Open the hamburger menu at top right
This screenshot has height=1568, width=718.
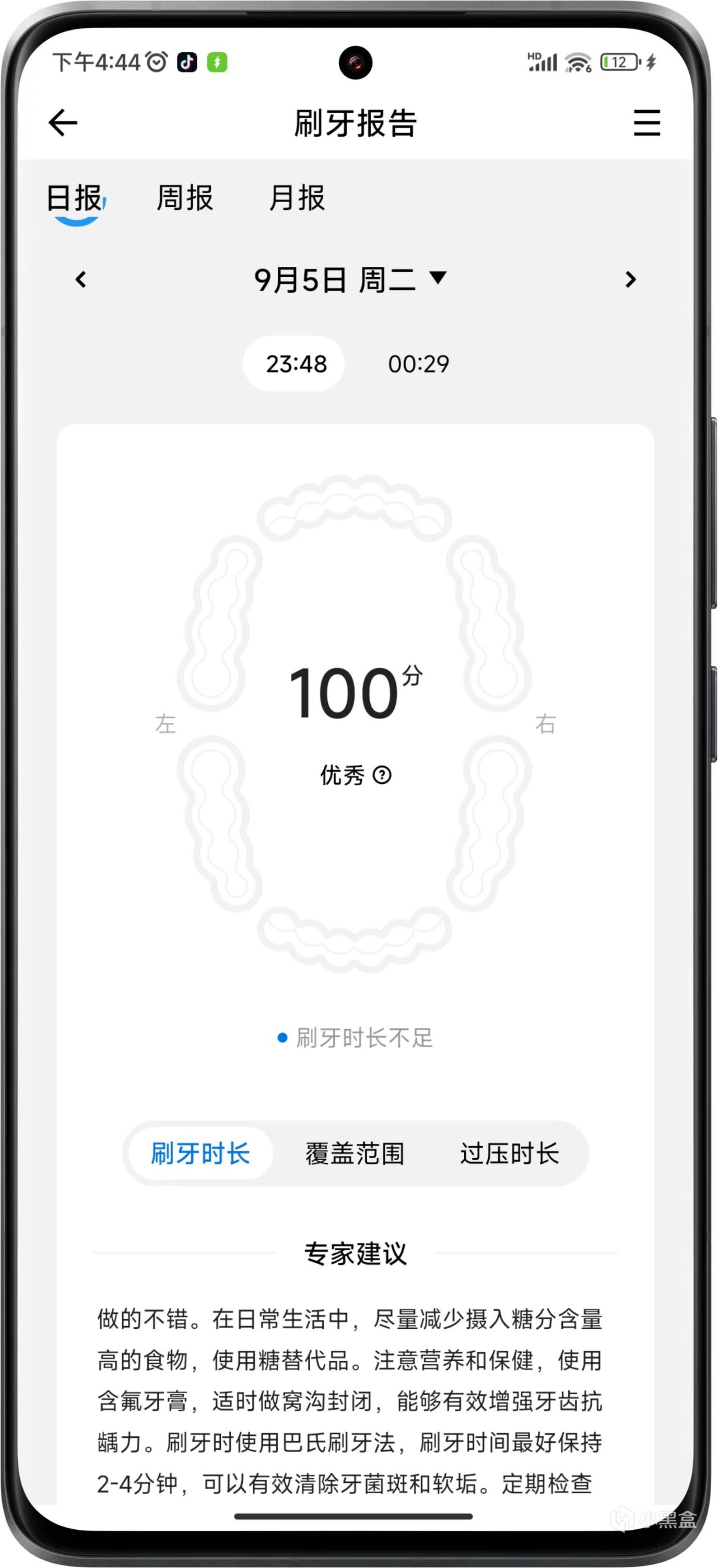646,123
